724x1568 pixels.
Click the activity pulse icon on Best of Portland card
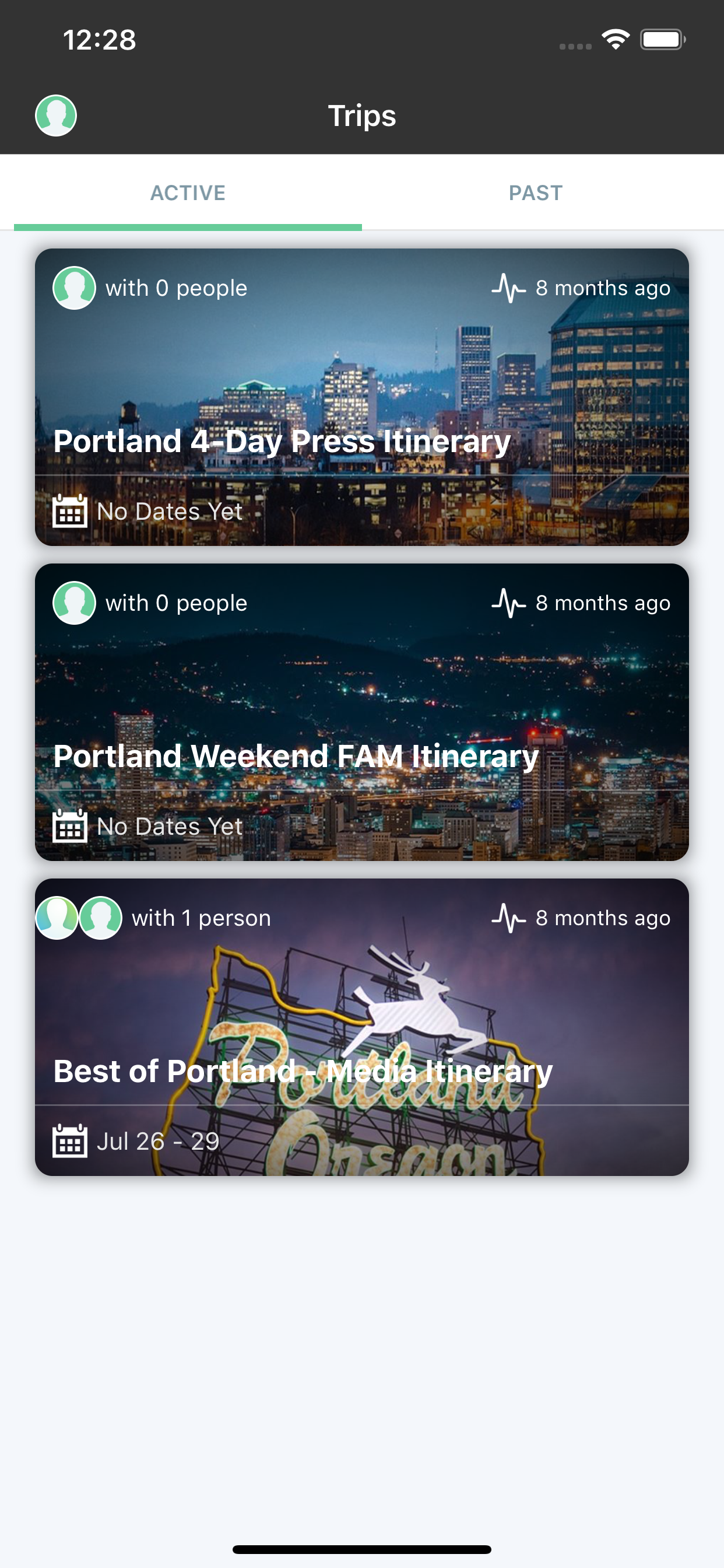[x=510, y=918]
